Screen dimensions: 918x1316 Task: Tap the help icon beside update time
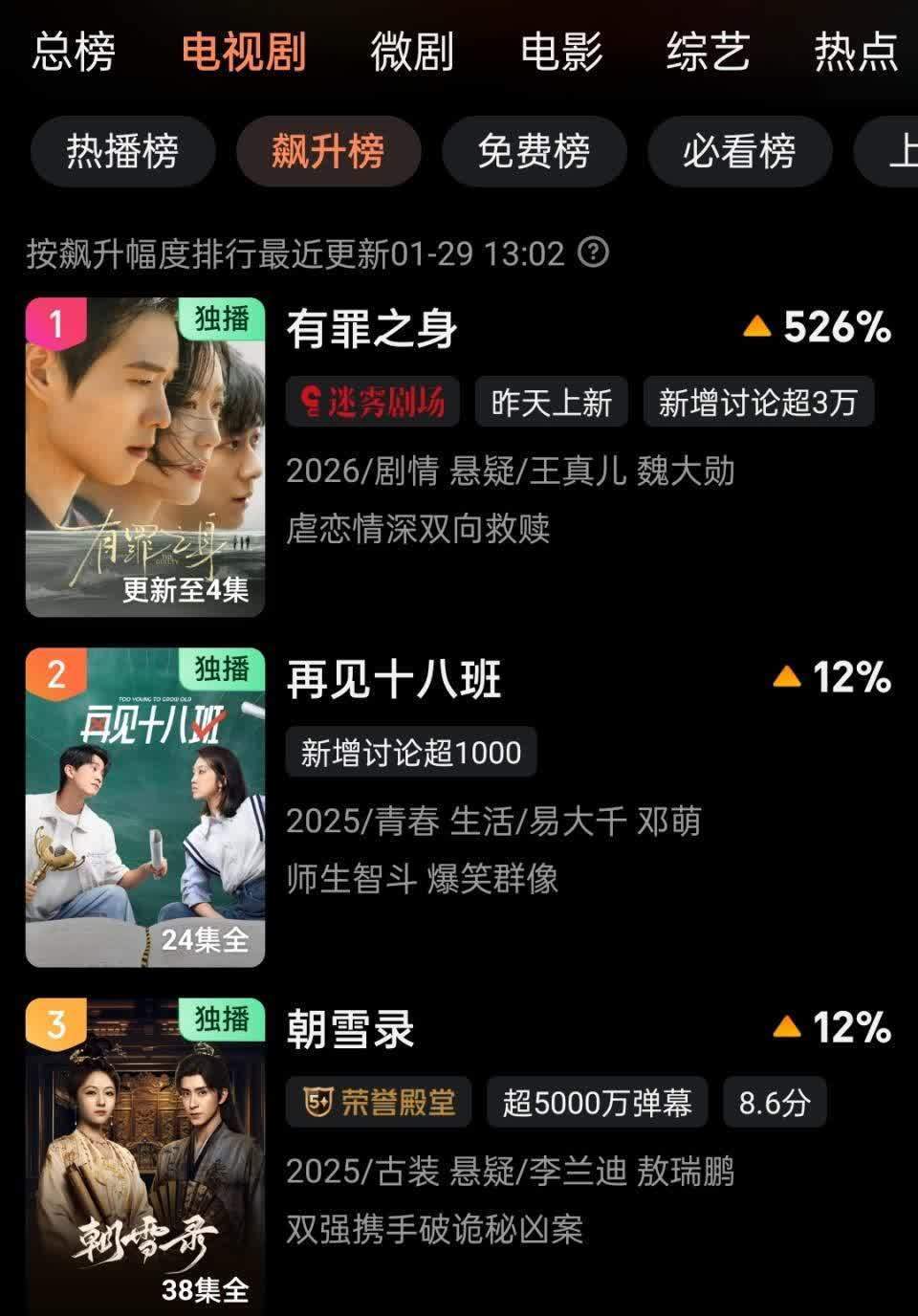pos(594,252)
